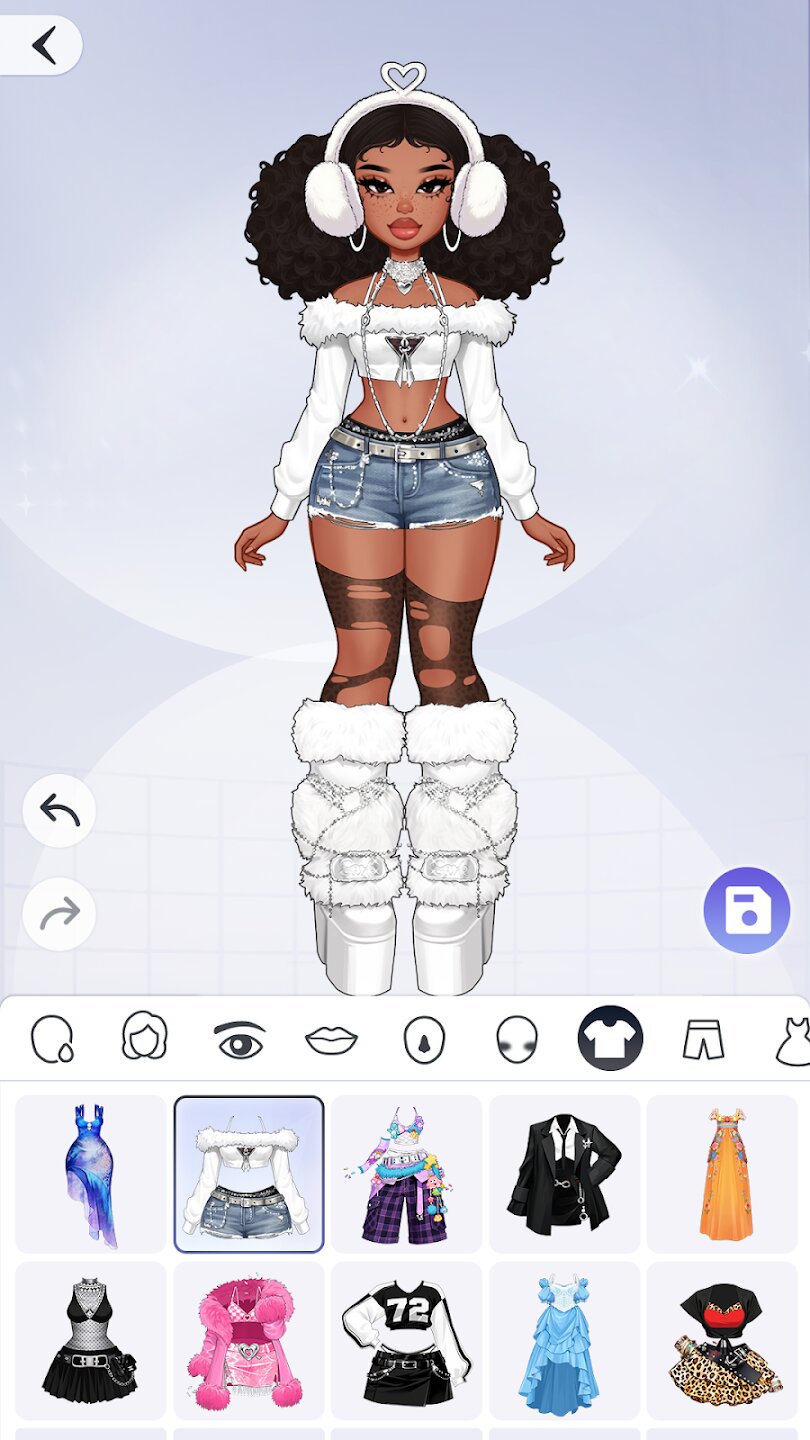Go back using the top-left arrow
This screenshot has height=1440, width=810.
pos(43,46)
